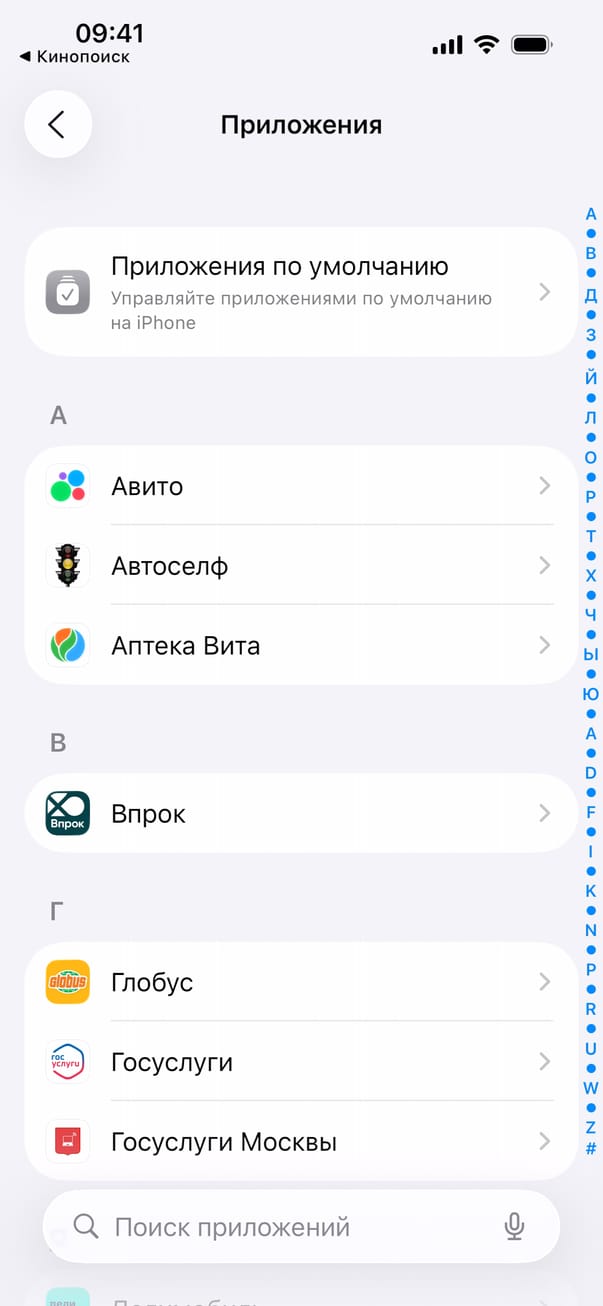Open Госуслуги Москвы app settings
This screenshot has height=1306, width=603.
tap(300, 1141)
